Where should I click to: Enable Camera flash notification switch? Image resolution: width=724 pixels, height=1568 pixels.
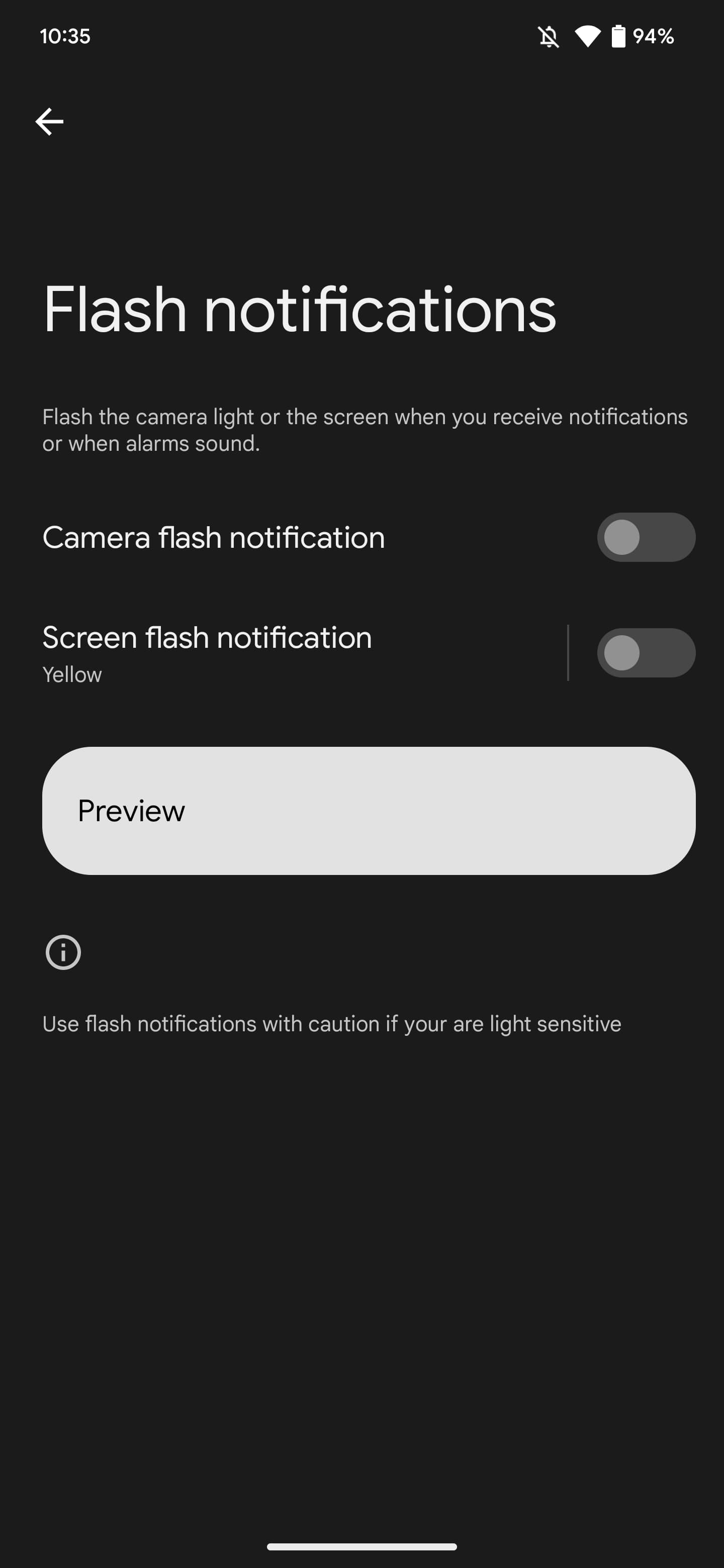point(646,537)
